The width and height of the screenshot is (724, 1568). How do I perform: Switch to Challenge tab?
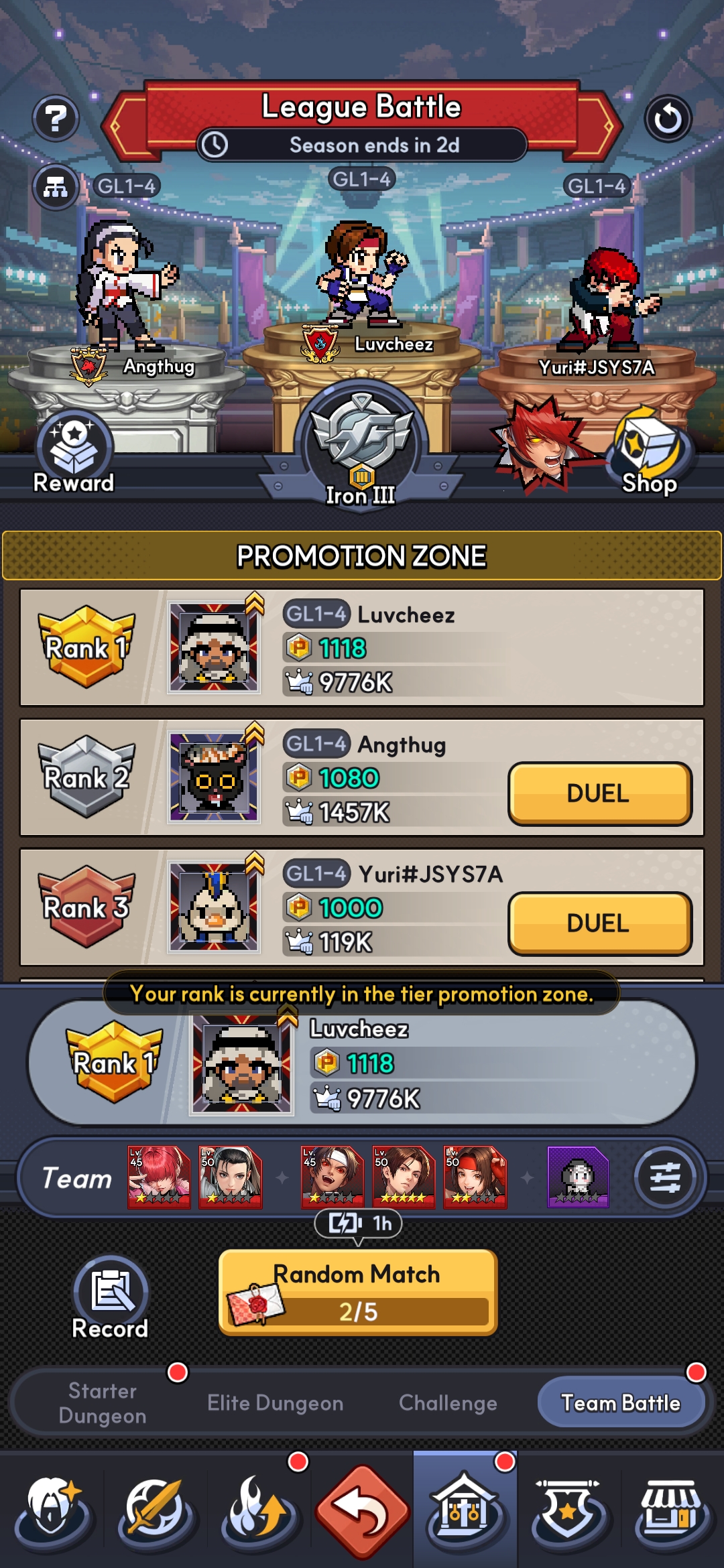[x=448, y=1403]
